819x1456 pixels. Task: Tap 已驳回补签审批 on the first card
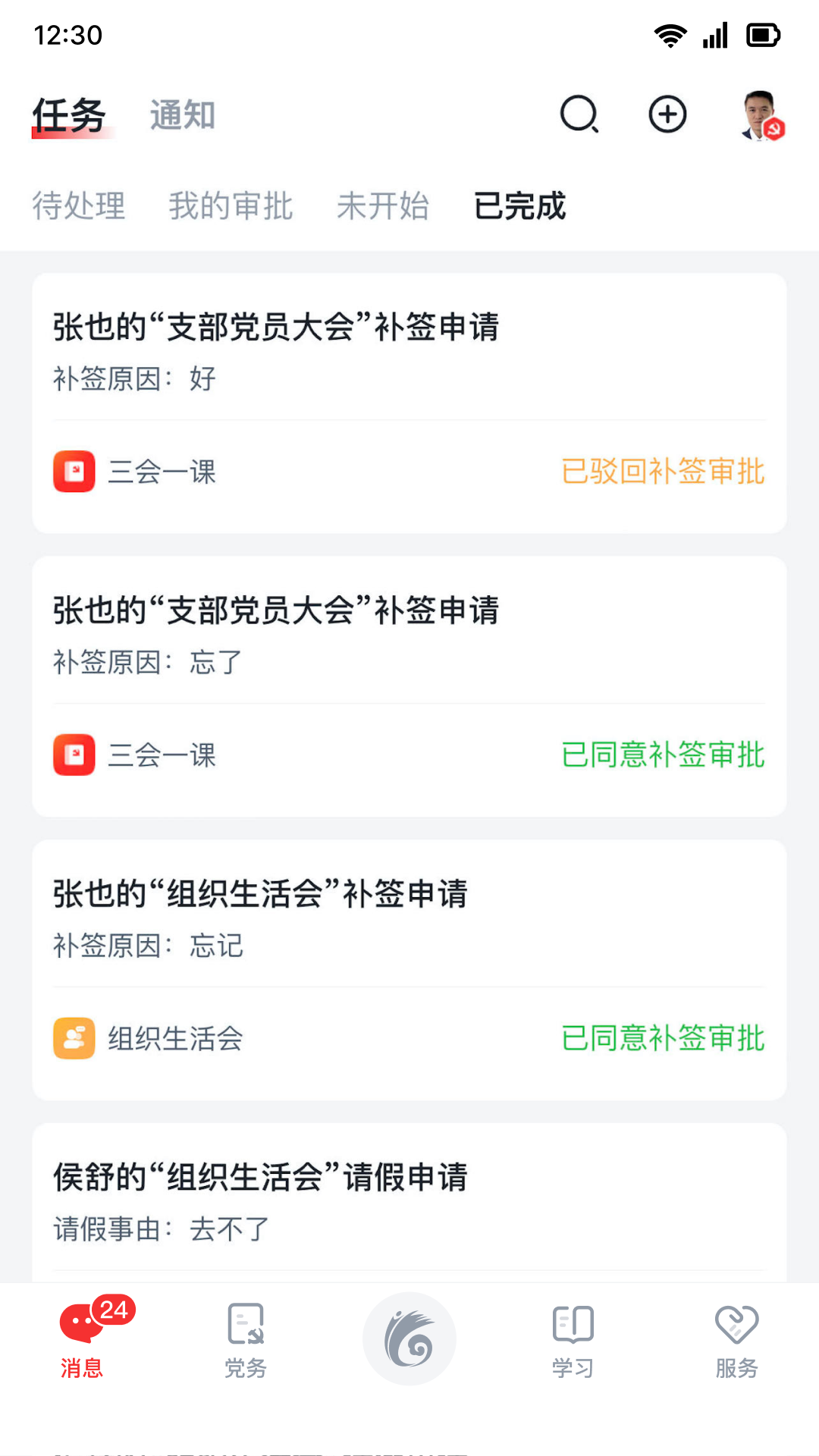tap(663, 472)
